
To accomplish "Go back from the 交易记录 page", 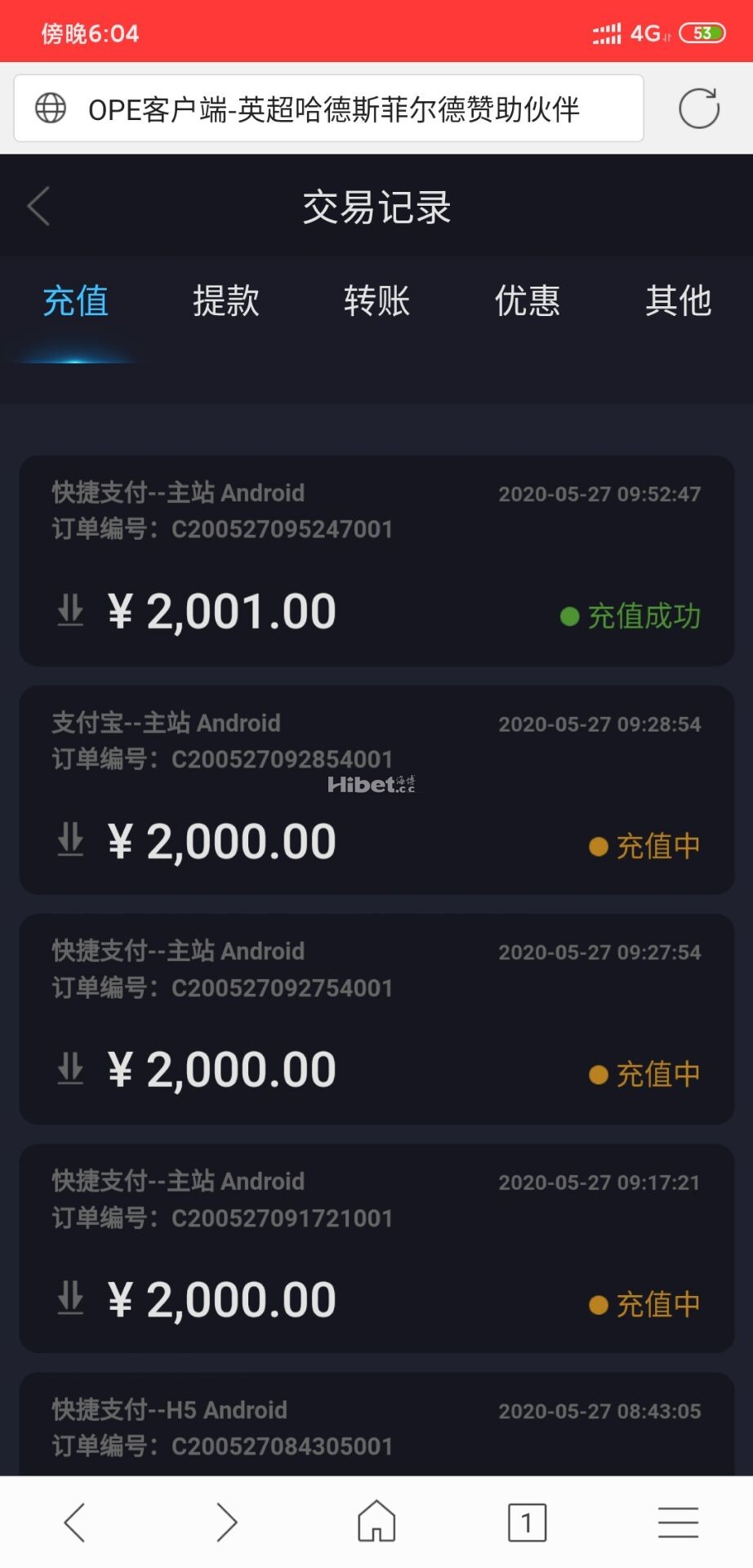I will point(39,206).
